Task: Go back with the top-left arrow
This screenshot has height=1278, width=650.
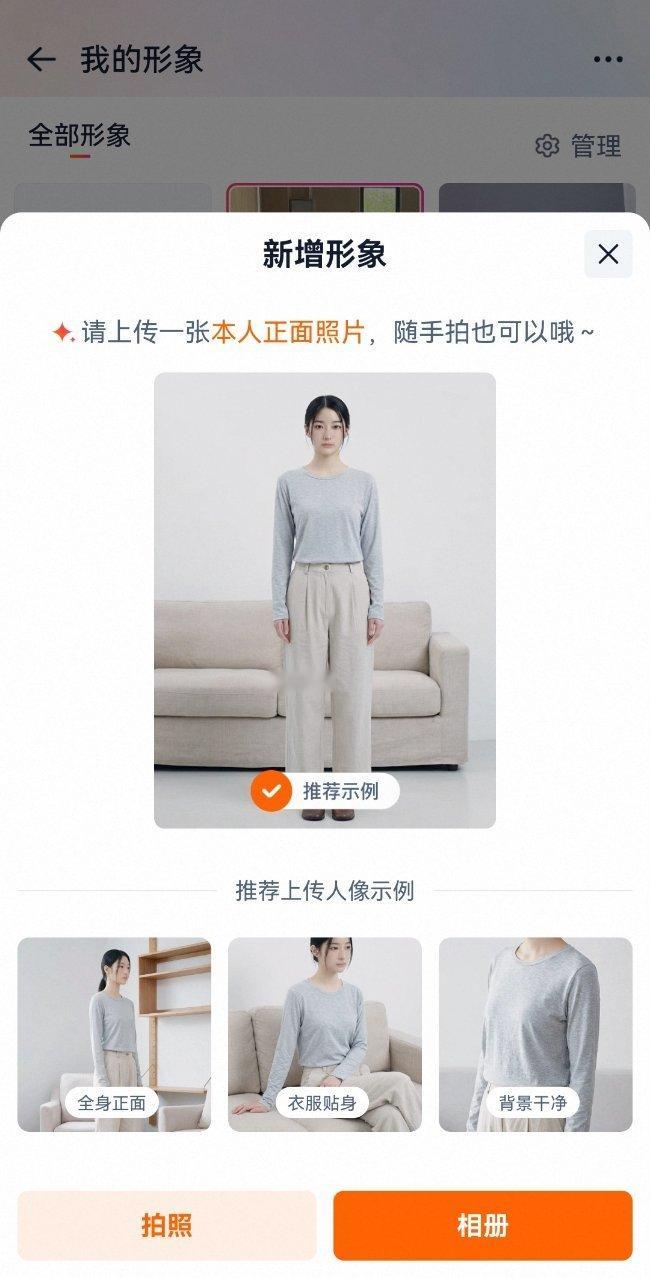Action: click(41, 60)
